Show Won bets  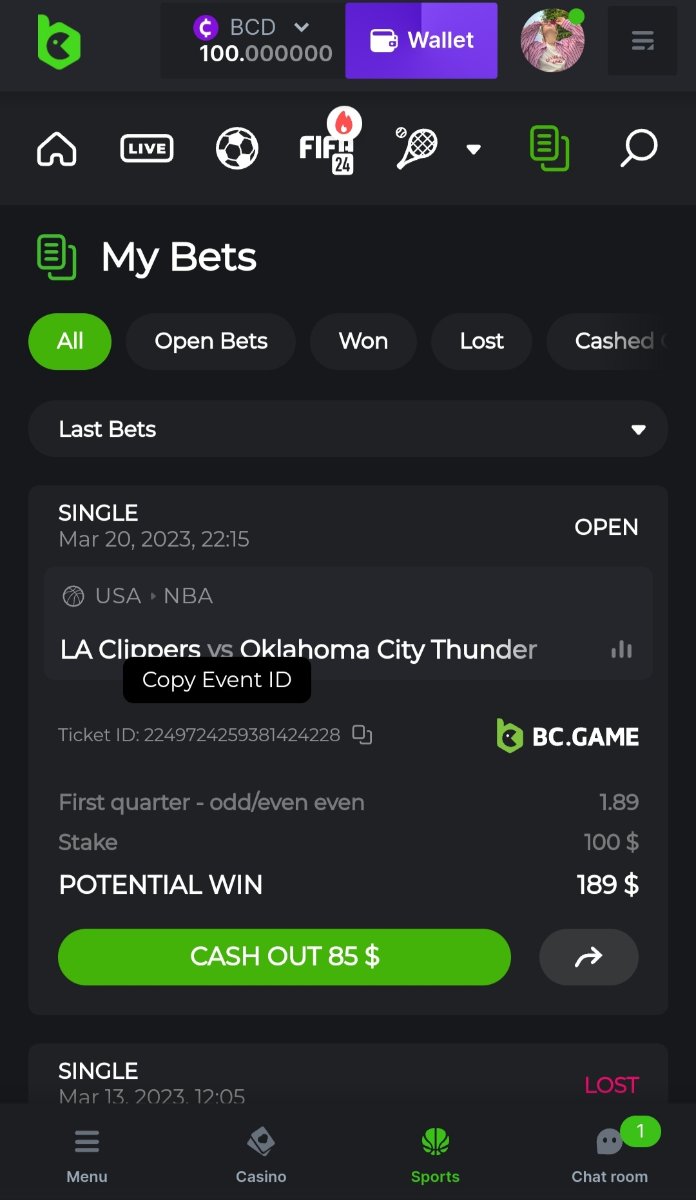click(x=363, y=341)
